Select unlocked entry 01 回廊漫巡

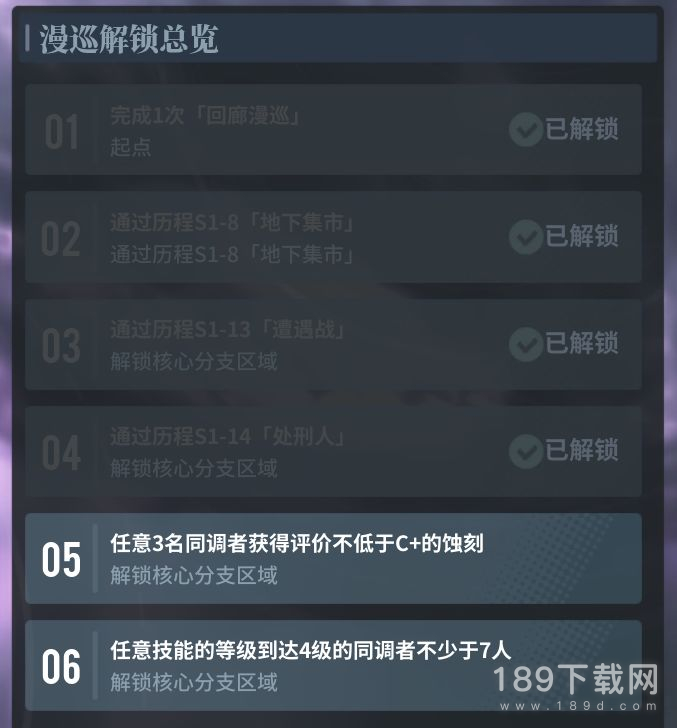coord(332,131)
